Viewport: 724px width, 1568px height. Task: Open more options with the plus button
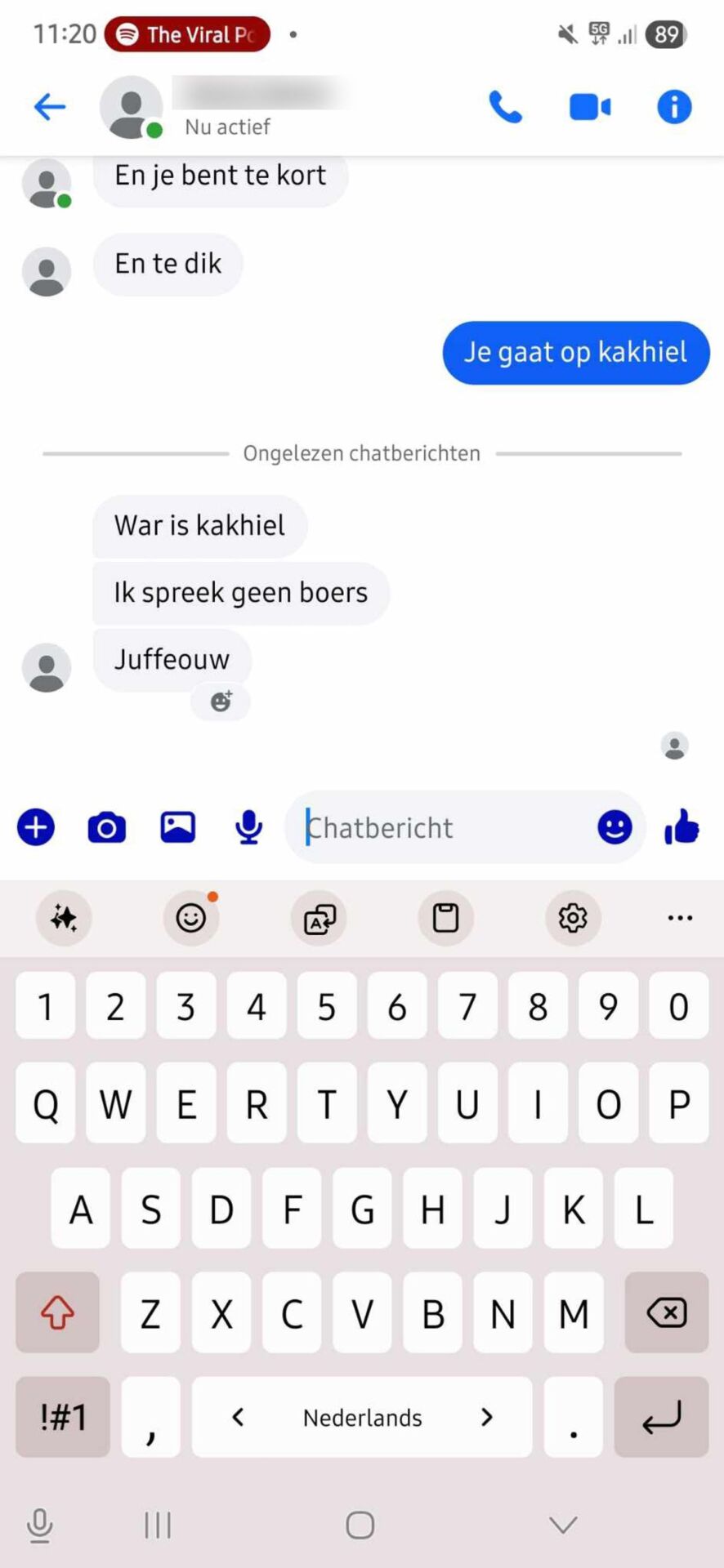click(36, 827)
